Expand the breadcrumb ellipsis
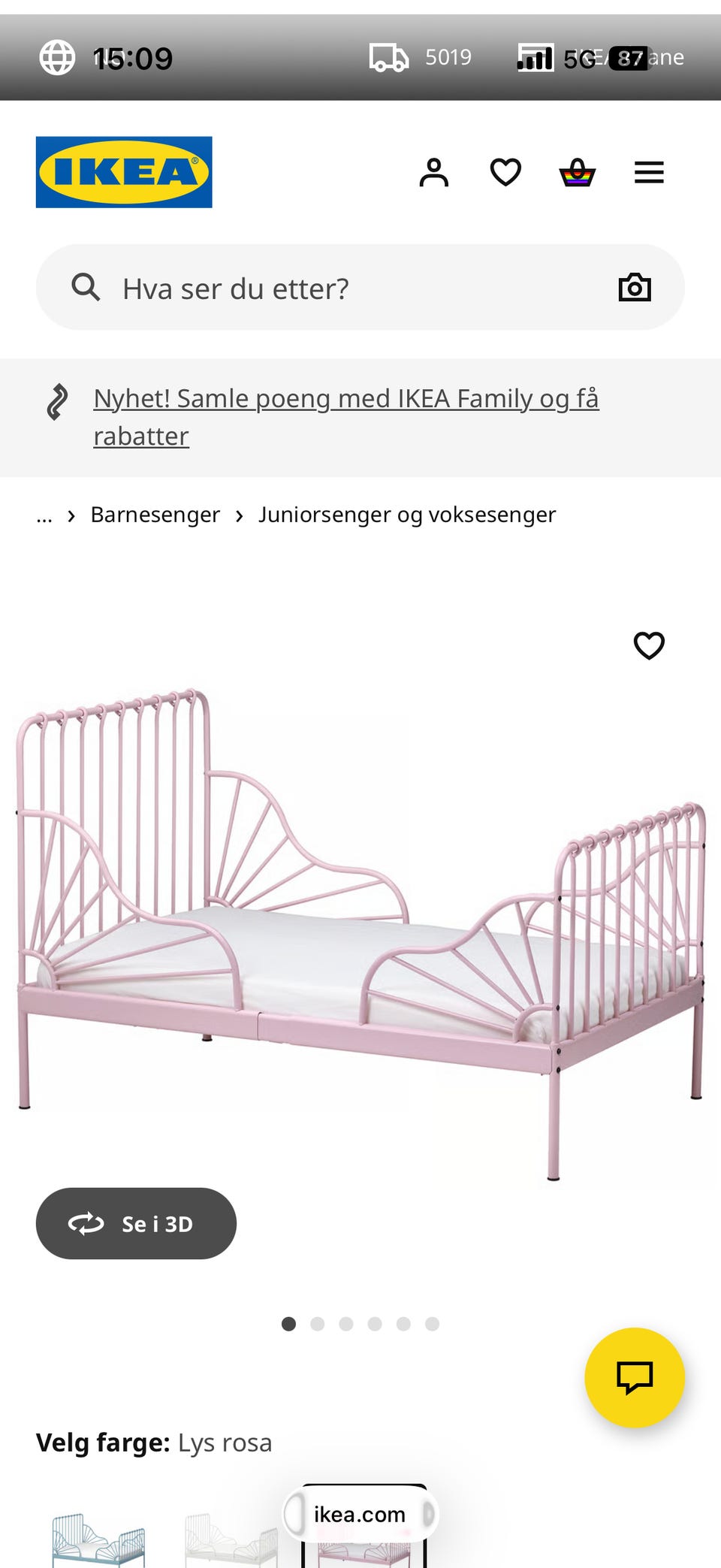721x1568 pixels. tap(44, 515)
